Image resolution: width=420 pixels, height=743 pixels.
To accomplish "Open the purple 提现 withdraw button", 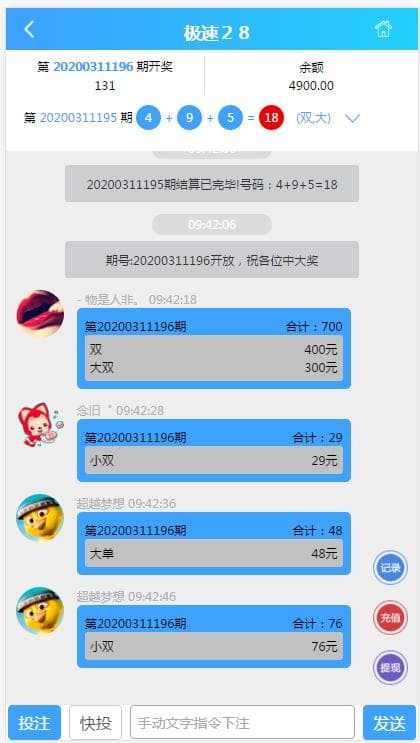I will click(x=390, y=667).
